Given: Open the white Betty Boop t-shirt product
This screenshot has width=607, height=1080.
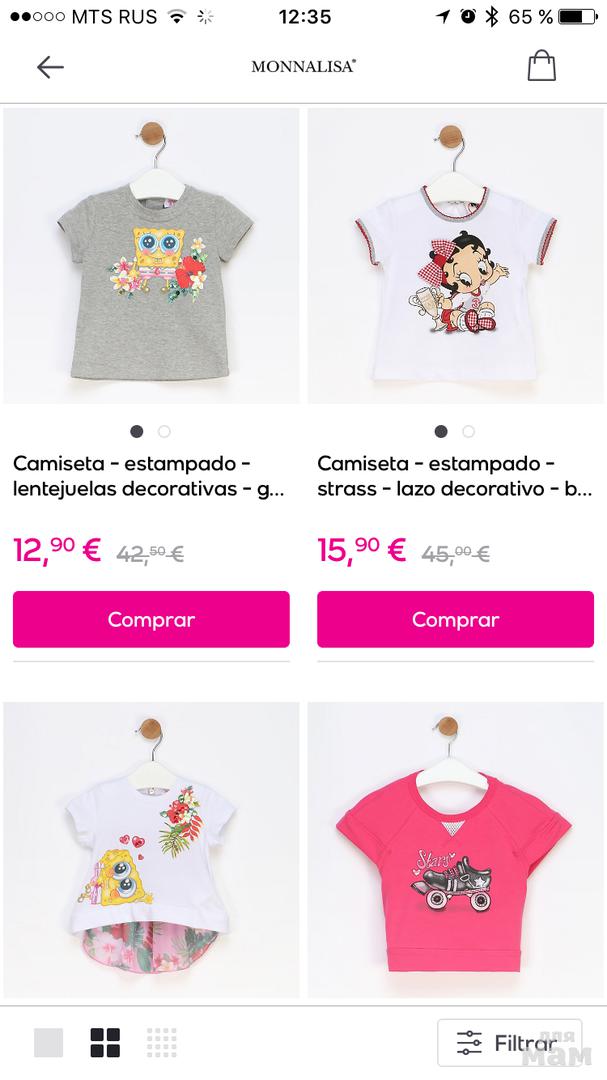Looking at the screenshot, I should click(455, 256).
